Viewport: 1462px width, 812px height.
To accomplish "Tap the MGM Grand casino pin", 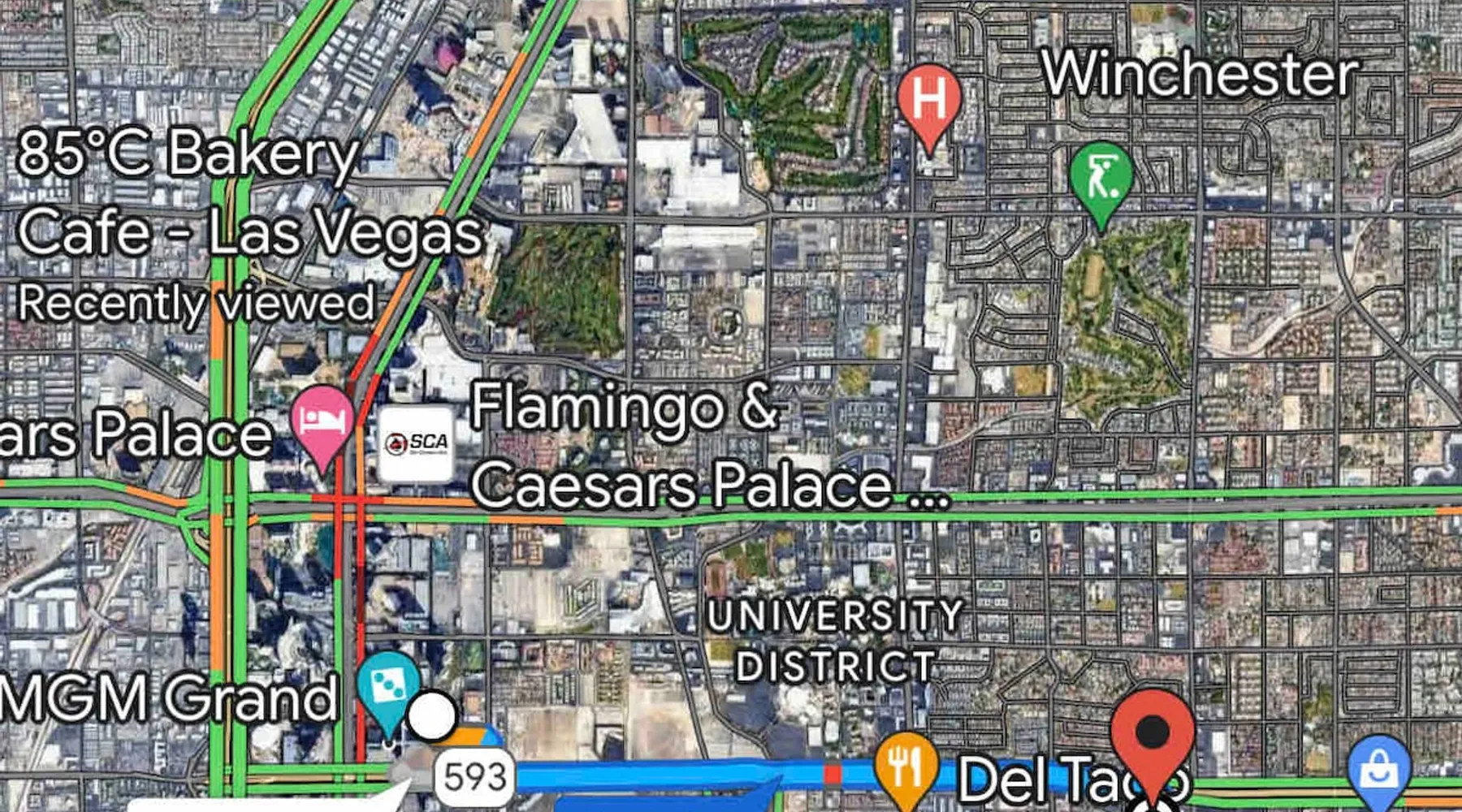I will pos(388,687).
